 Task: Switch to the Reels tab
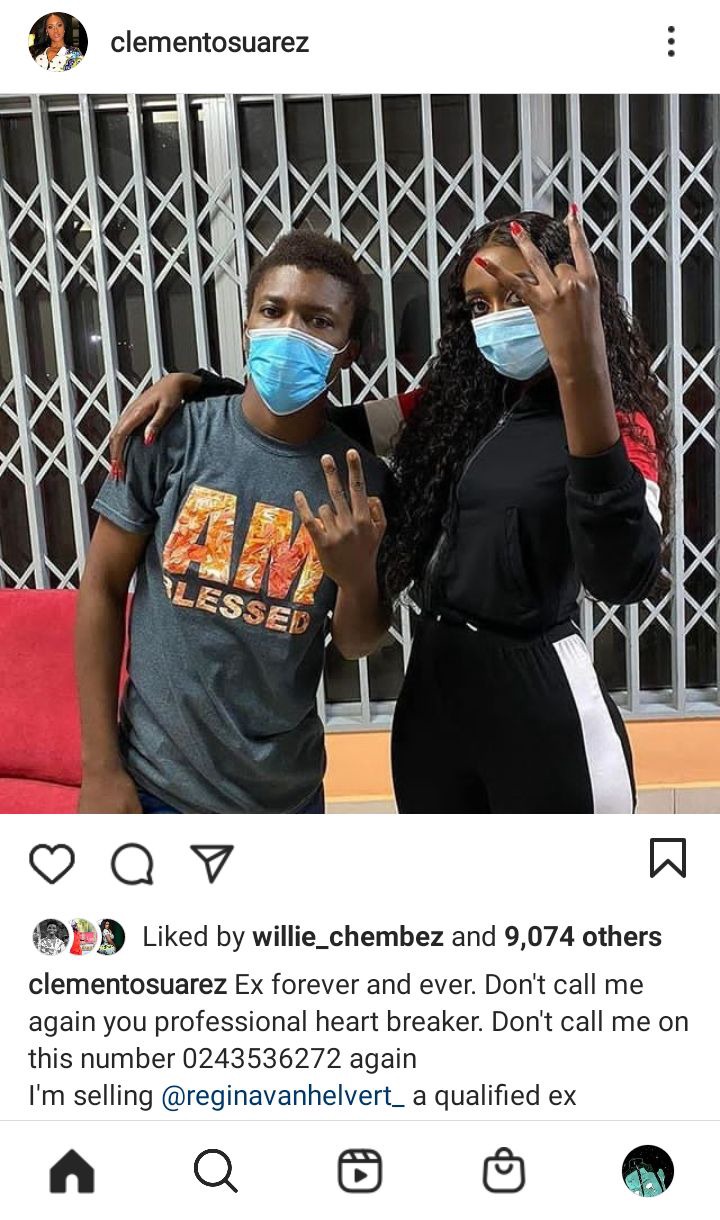[360, 1170]
